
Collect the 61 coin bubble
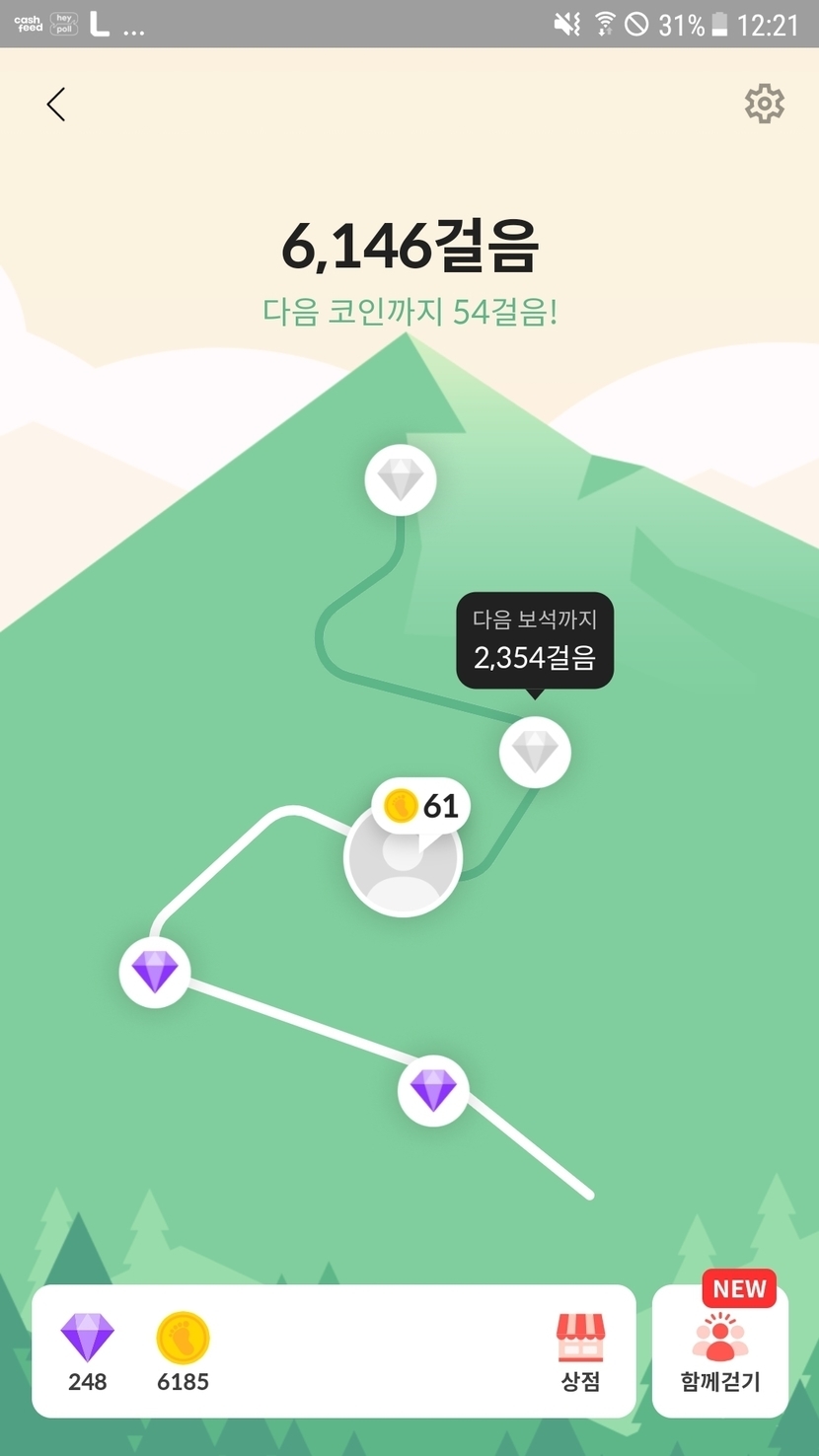421,806
